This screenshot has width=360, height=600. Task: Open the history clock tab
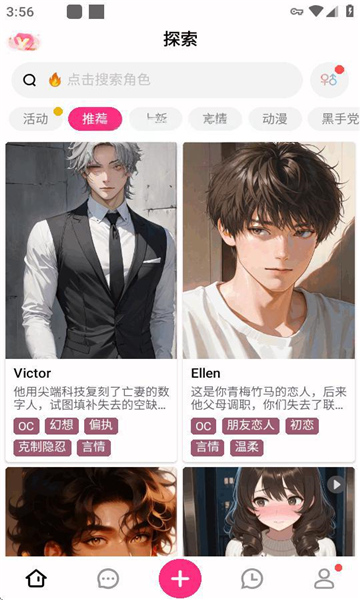pyautogui.click(x=252, y=578)
